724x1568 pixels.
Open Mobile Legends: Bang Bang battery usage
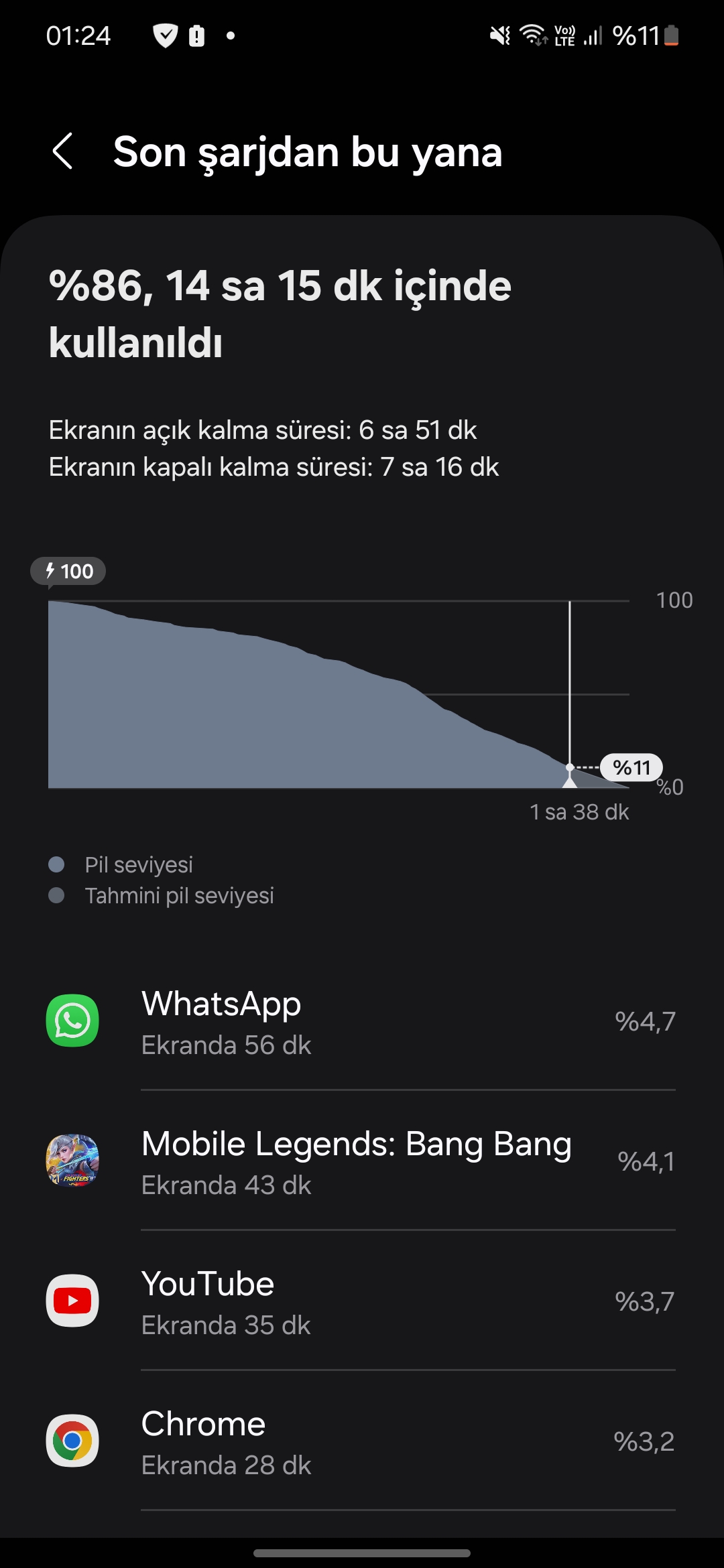point(362,1161)
